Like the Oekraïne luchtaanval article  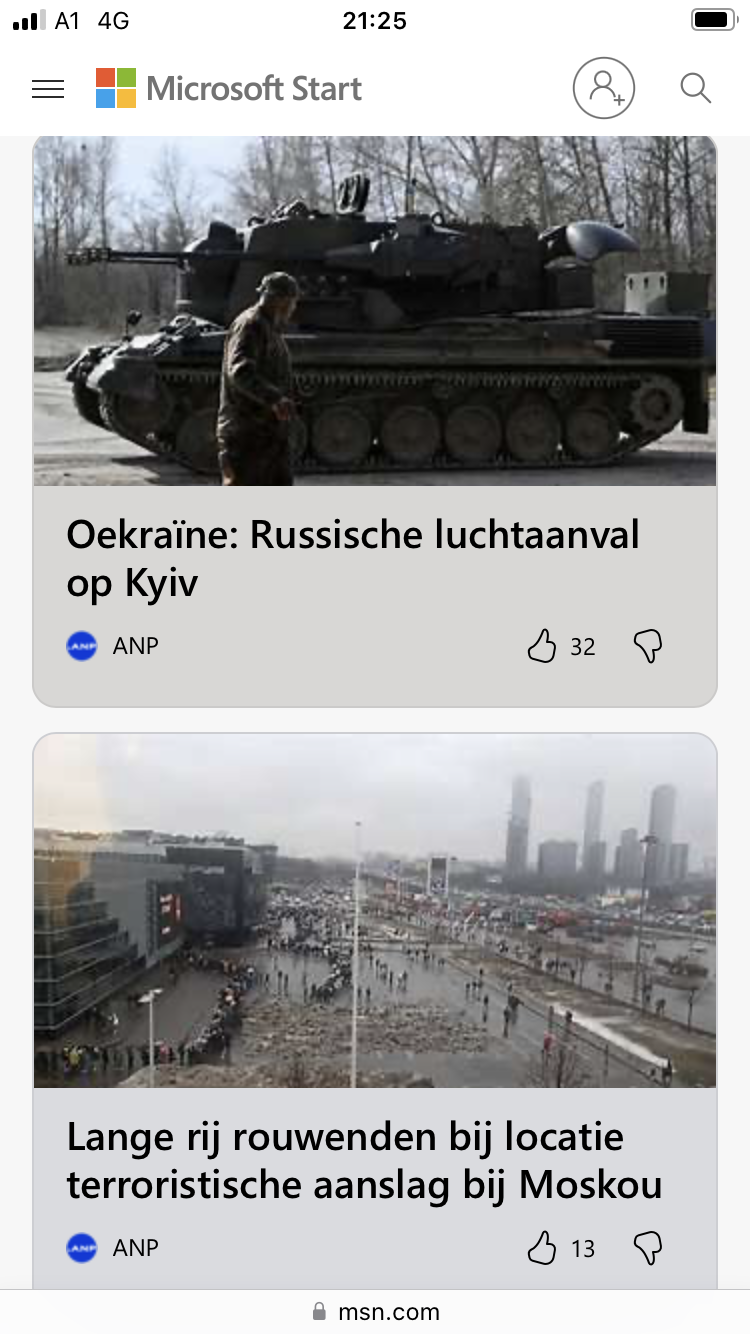coord(541,646)
